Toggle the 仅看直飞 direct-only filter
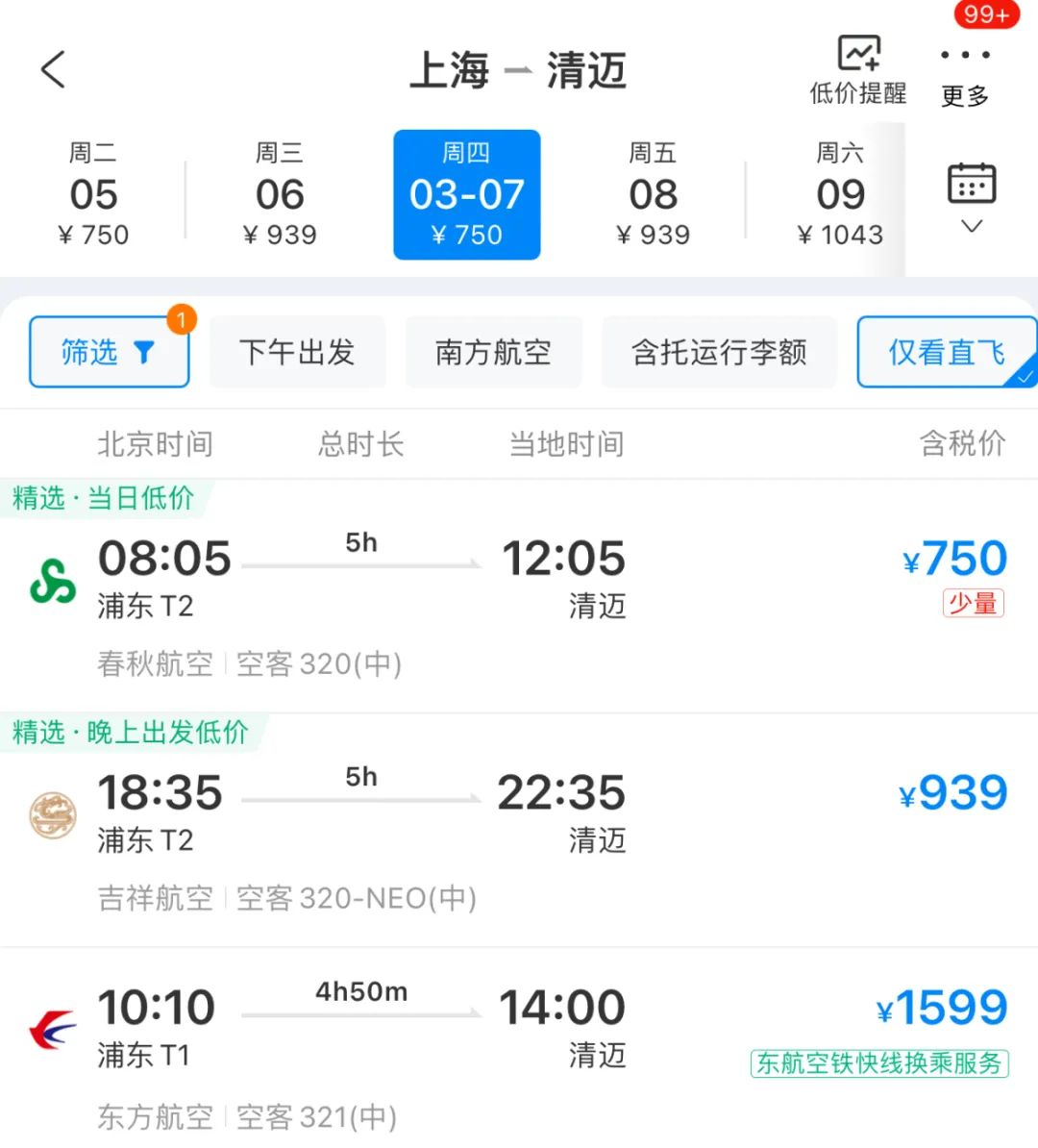This screenshot has height=1148, width=1038. click(946, 352)
